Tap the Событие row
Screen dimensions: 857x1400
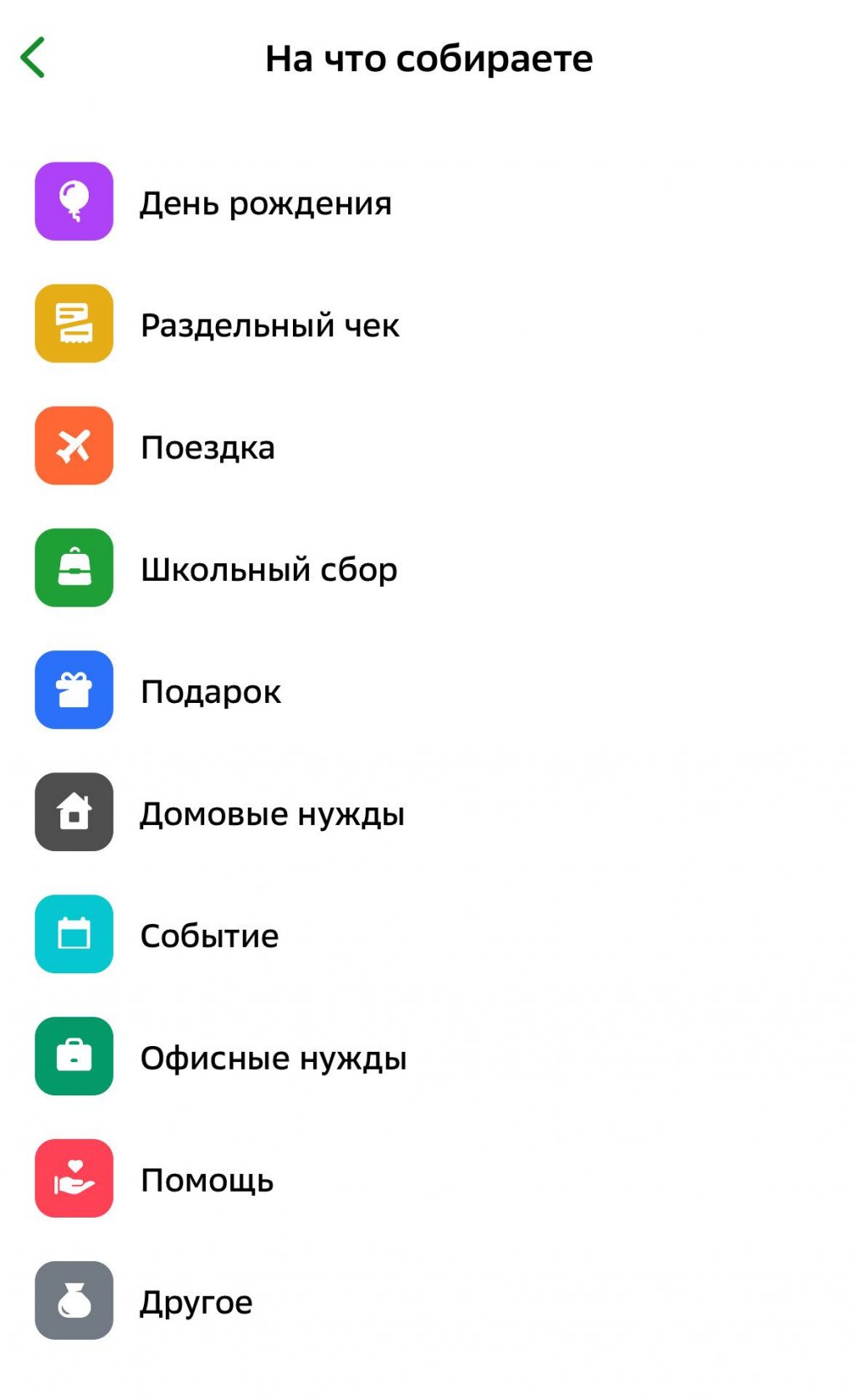point(208,936)
